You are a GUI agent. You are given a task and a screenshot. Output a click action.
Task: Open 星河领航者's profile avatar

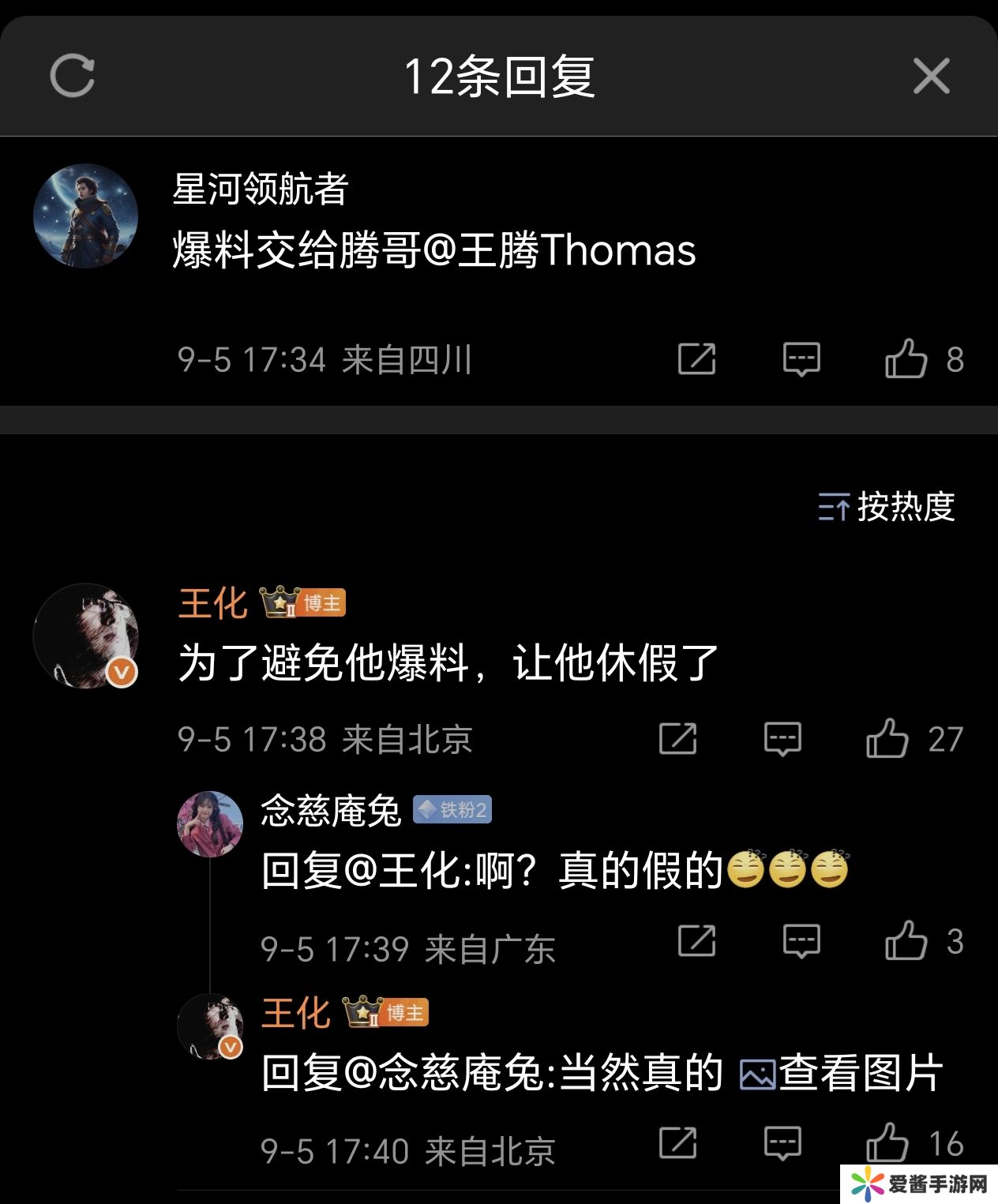(x=86, y=216)
